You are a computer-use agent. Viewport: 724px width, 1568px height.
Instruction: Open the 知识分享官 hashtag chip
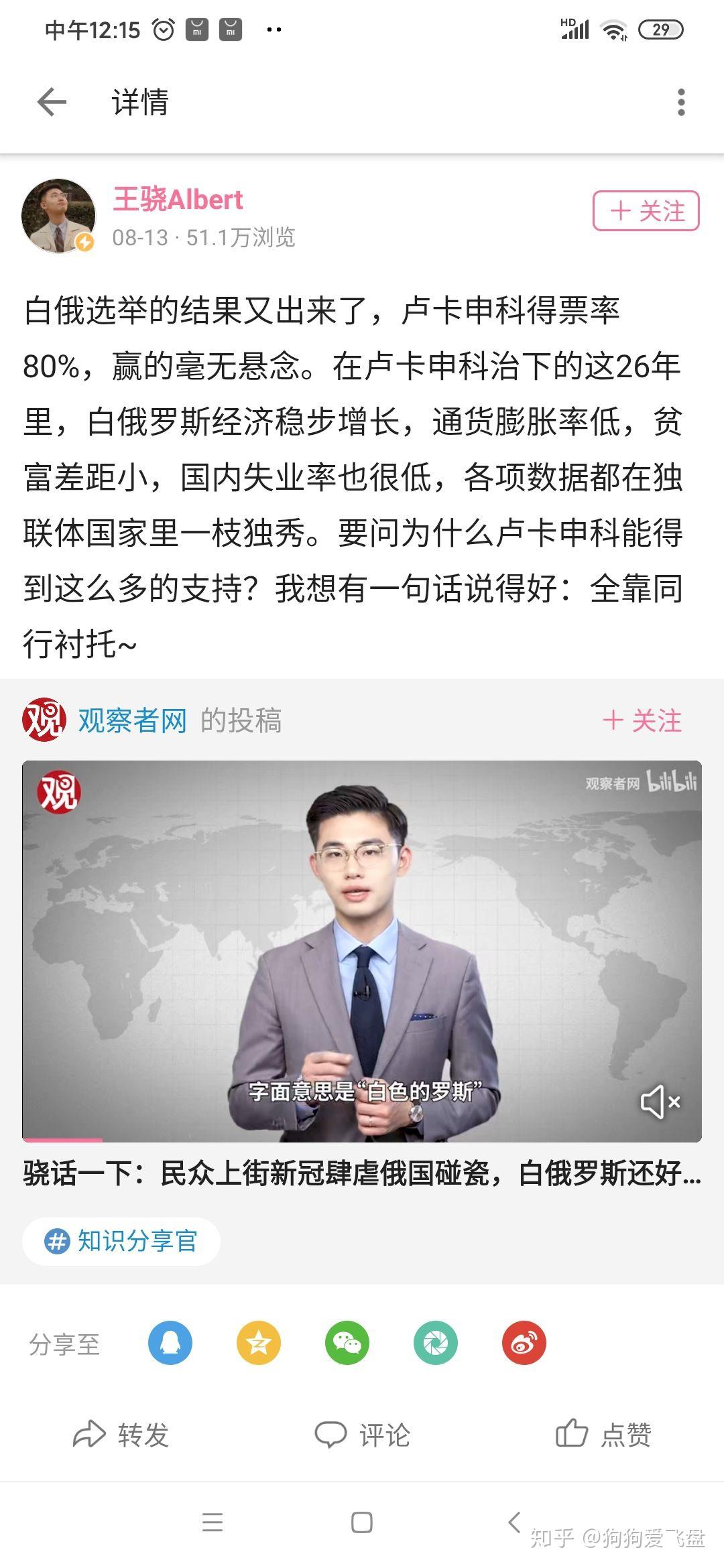click(x=121, y=1241)
